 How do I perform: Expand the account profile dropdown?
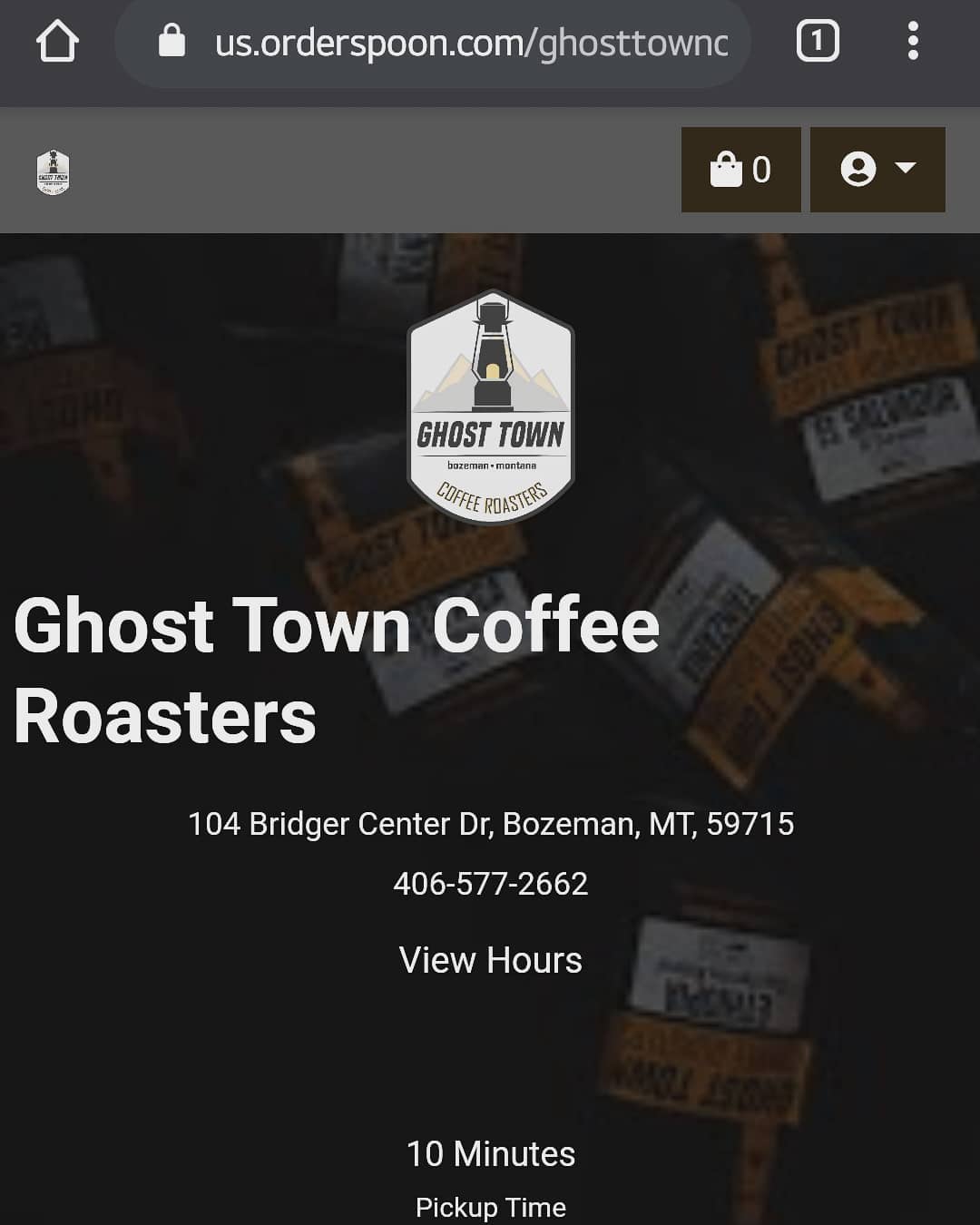(x=877, y=170)
